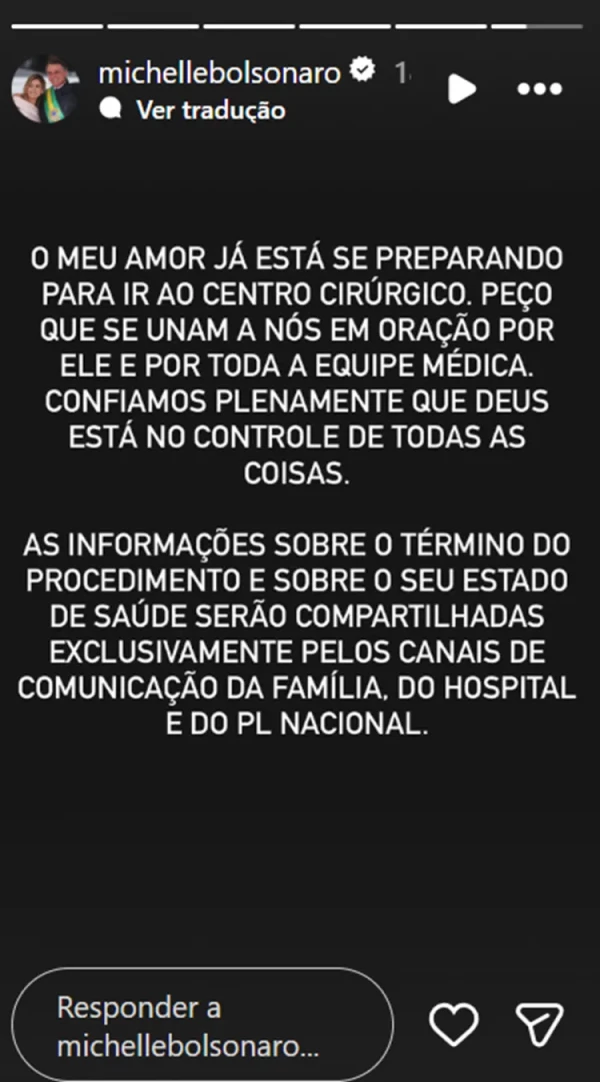Open the michellebolsonaro profile picture

pos(45,90)
